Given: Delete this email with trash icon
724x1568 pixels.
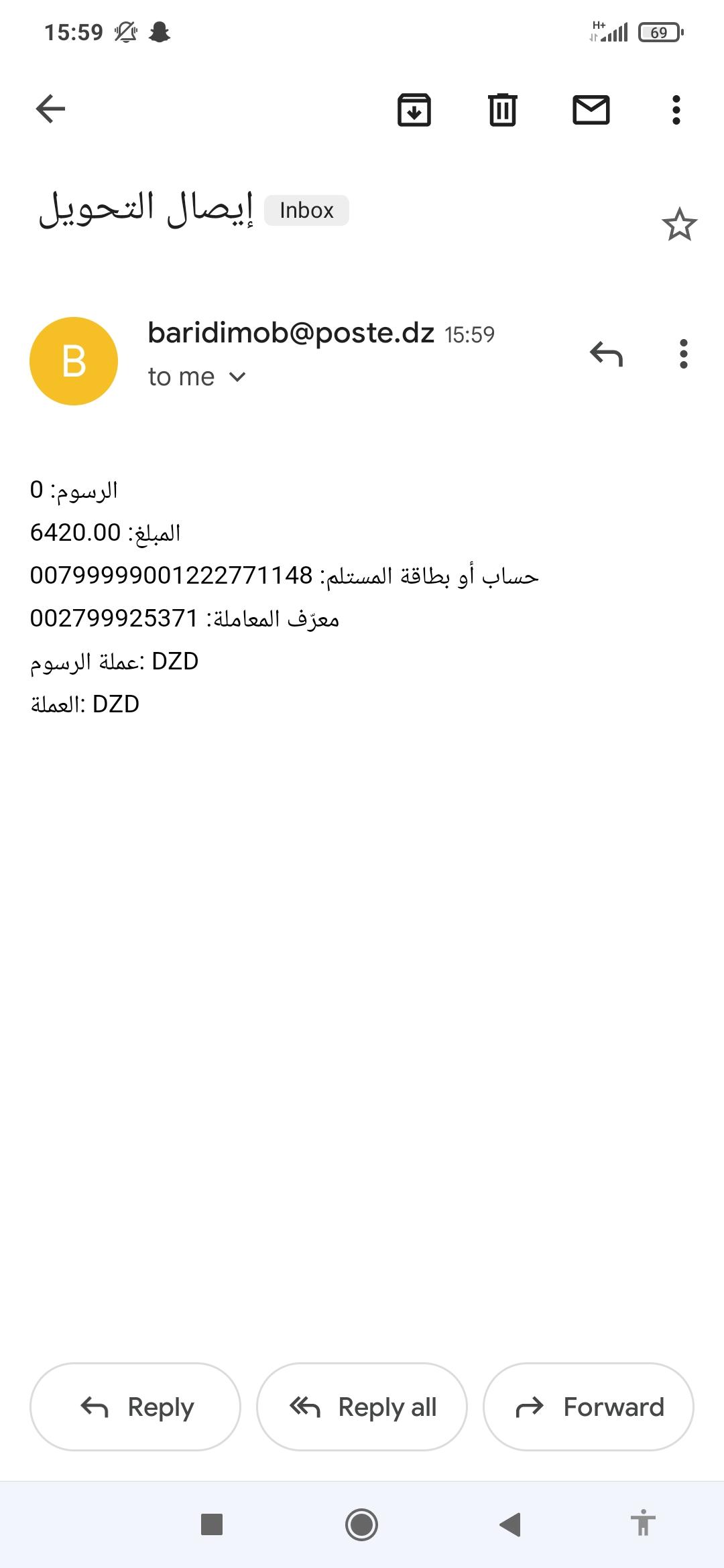Looking at the screenshot, I should point(502,110).
